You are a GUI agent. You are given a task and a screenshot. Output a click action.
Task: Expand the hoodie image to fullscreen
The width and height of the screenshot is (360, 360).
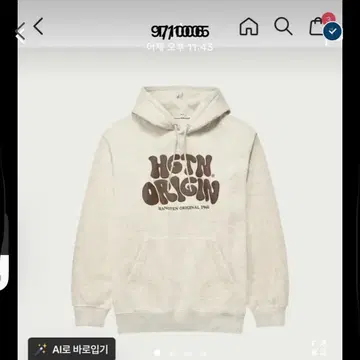(319, 348)
